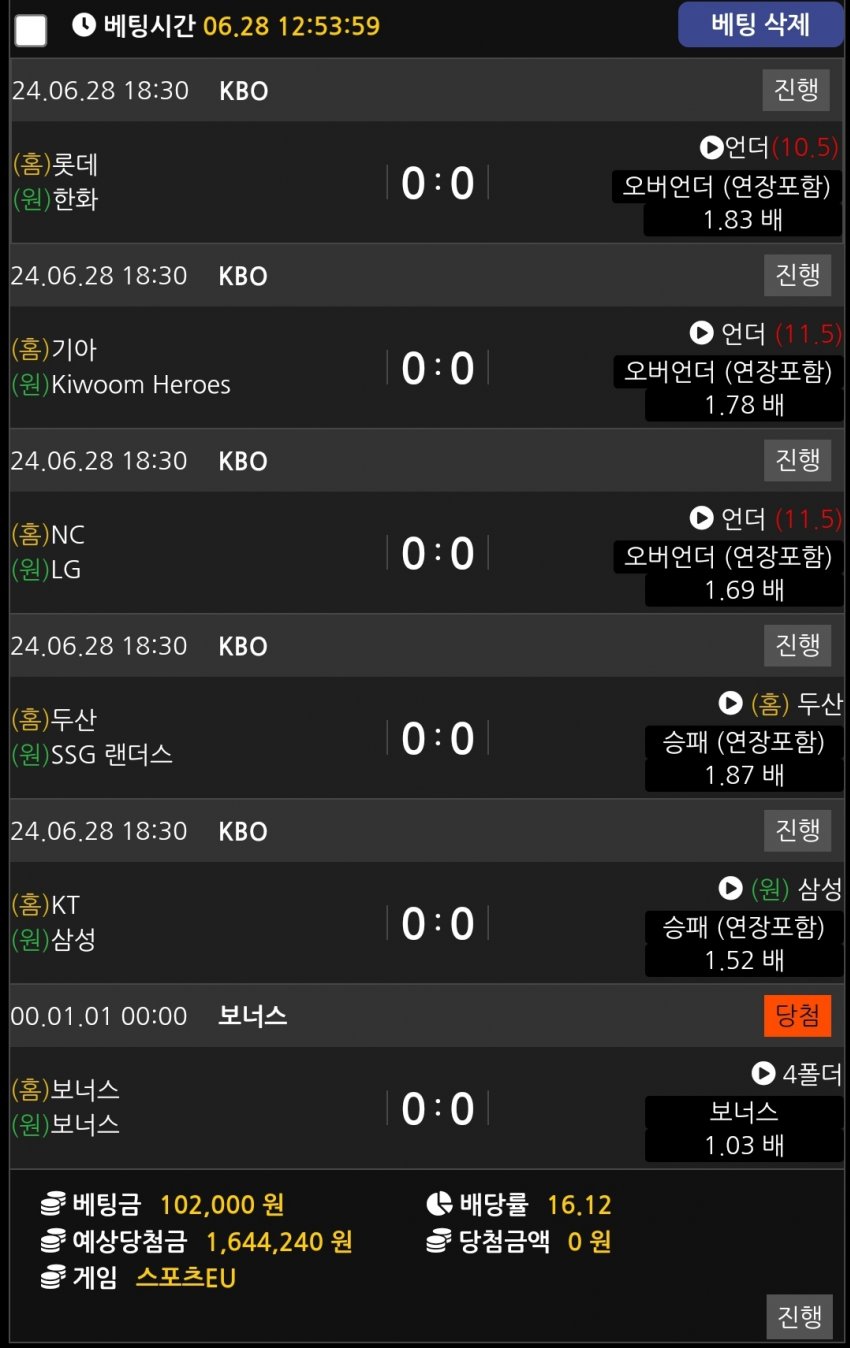This screenshot has width=850, height=1348.
Task: Click the pie chart icon next to 배당률
Action: coord(437,1204)
